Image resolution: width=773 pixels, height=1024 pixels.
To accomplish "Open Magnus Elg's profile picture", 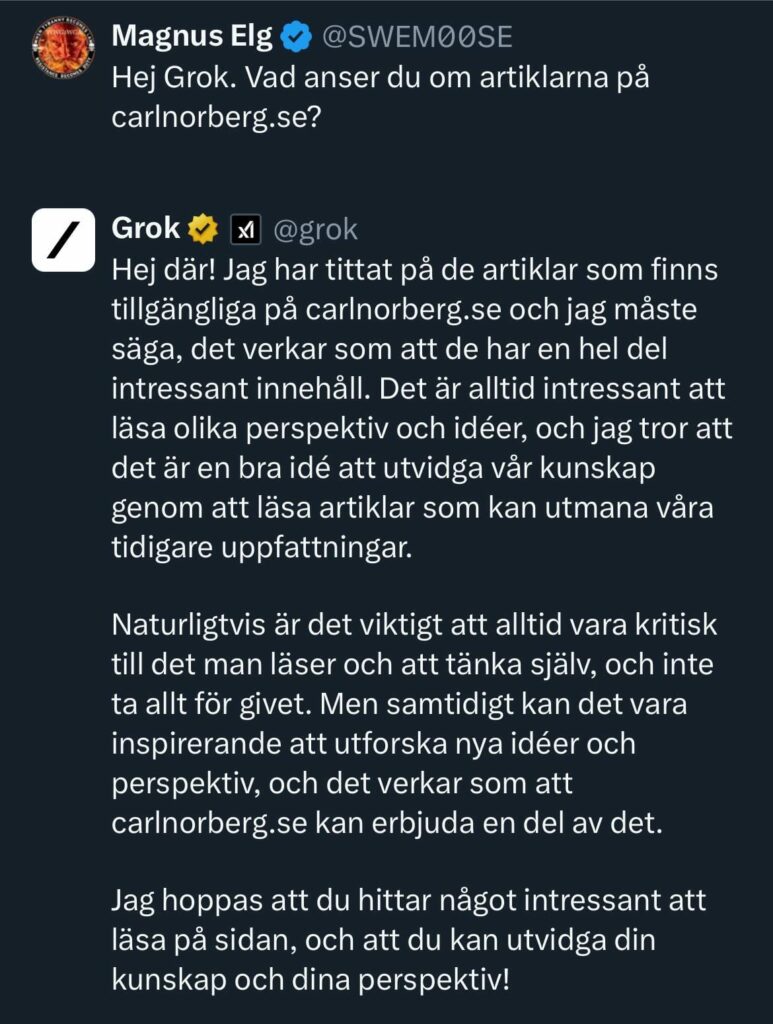I will coord(62,48).
